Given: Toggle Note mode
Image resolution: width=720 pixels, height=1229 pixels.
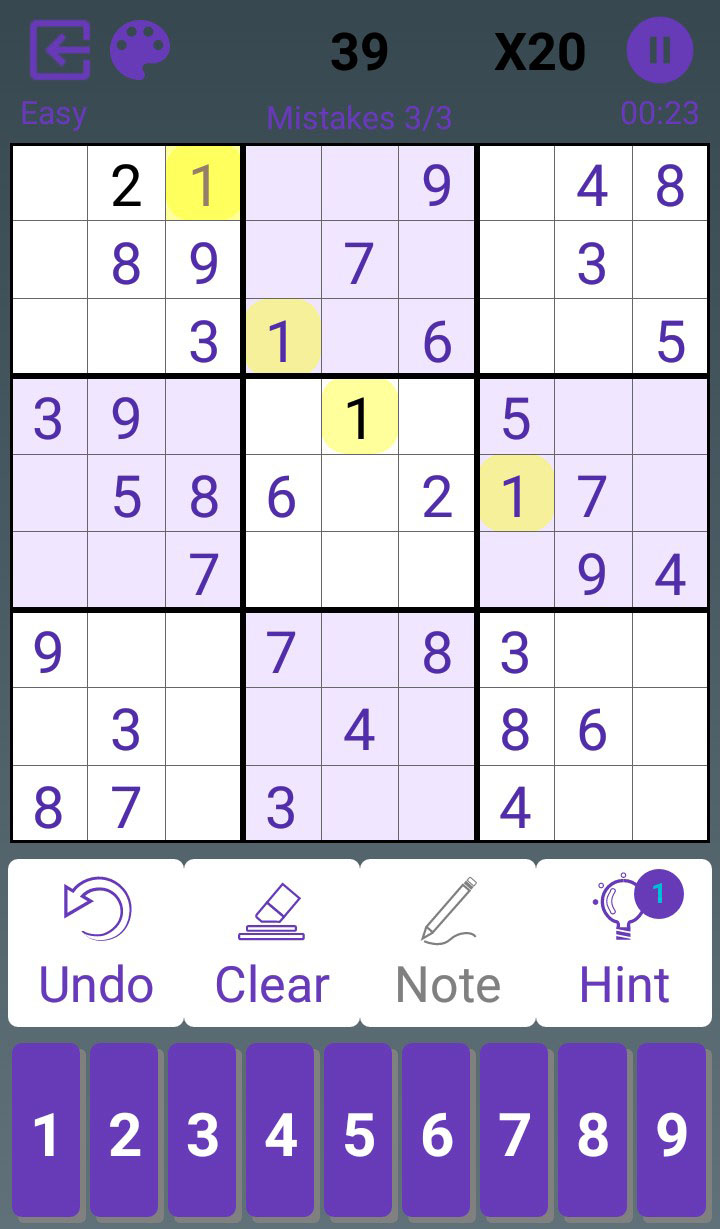Looking at the screenshot, I should coord(448,942).
